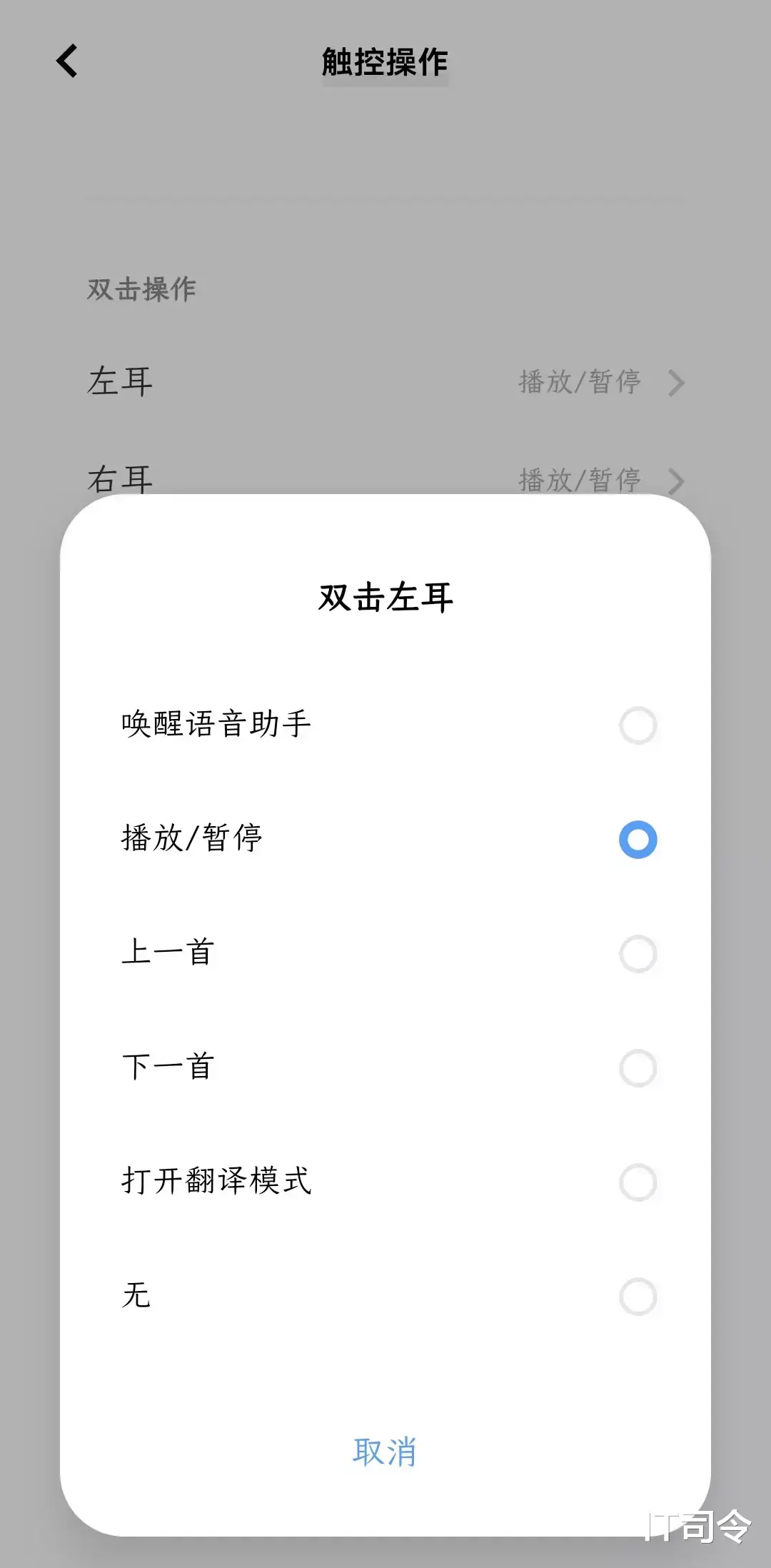Click 播放/暂停 value next to 左耳
The width and height of the screenshot is (771, 1568).
580,383
